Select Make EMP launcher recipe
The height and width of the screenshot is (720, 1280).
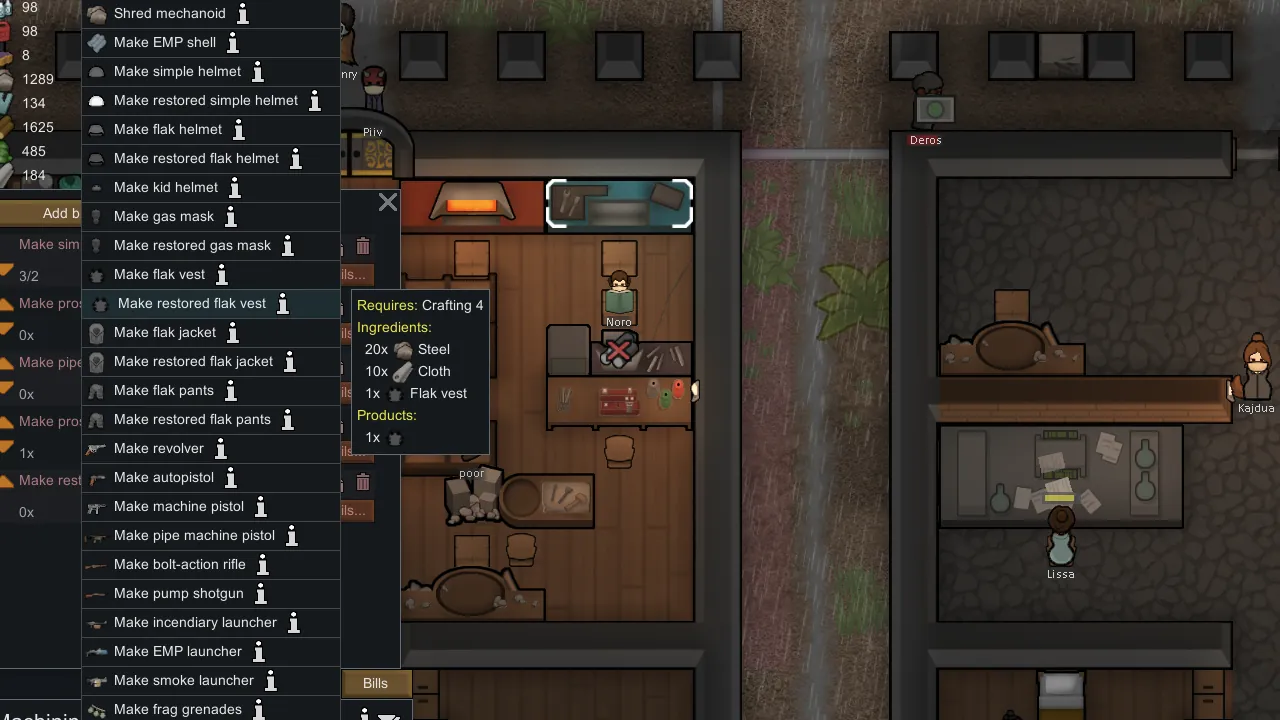(x=177, y=652)
